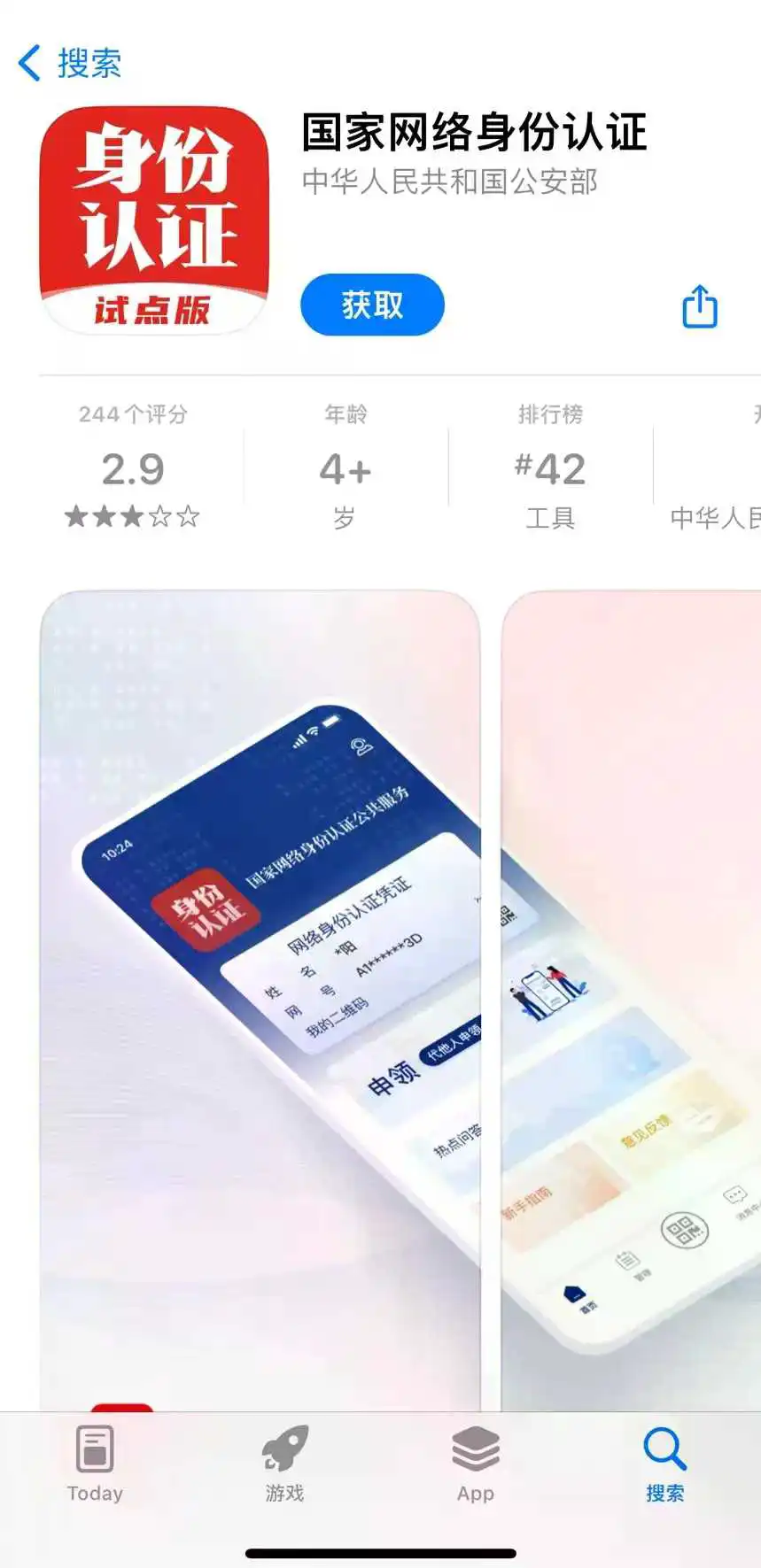Open the second app screenshot preview
This screenshot has height=1568, width=761.
(x=631, y=992)
